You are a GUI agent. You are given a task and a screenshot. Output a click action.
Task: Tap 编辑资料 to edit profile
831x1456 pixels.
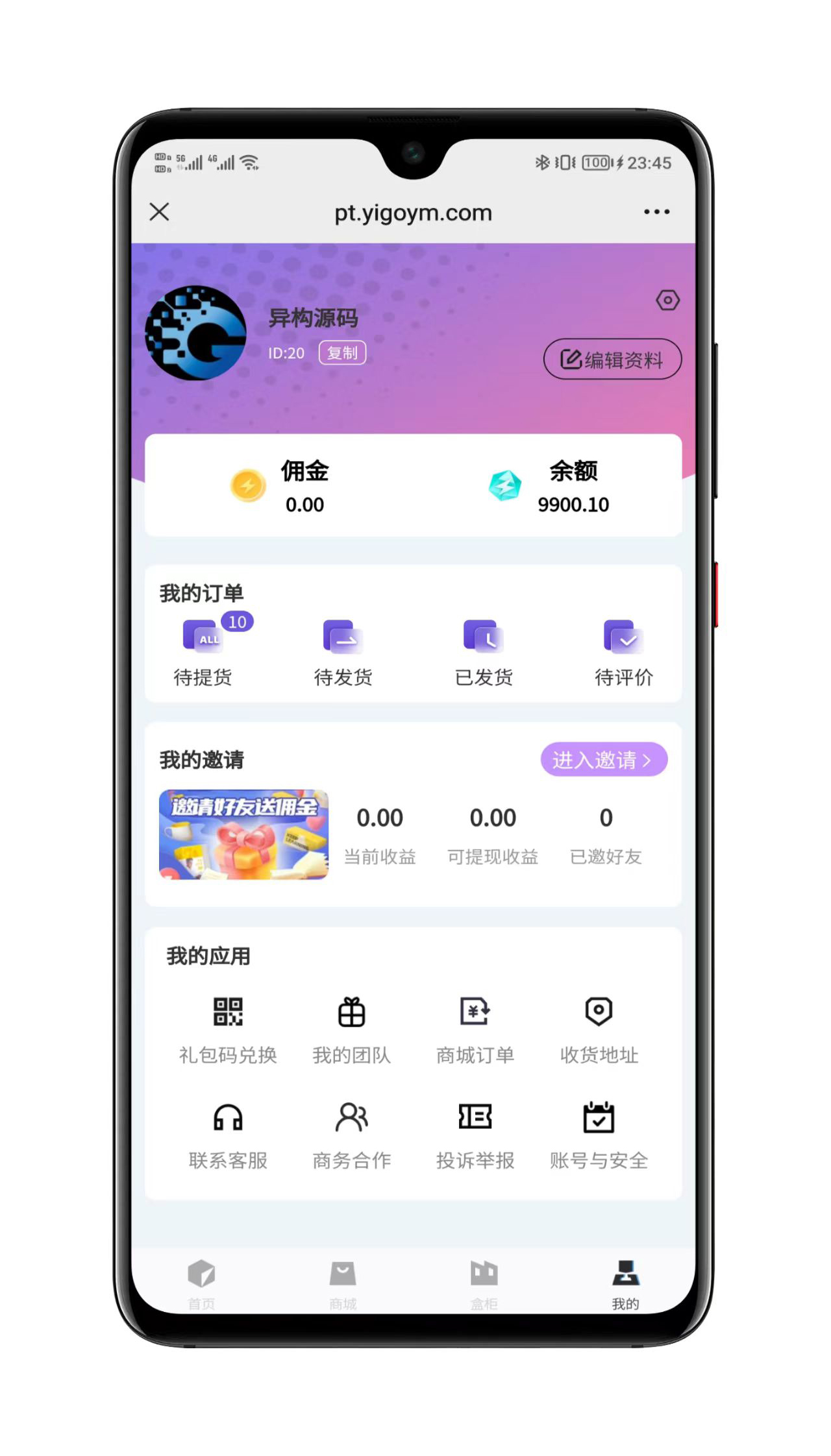(x=612, y=359)
